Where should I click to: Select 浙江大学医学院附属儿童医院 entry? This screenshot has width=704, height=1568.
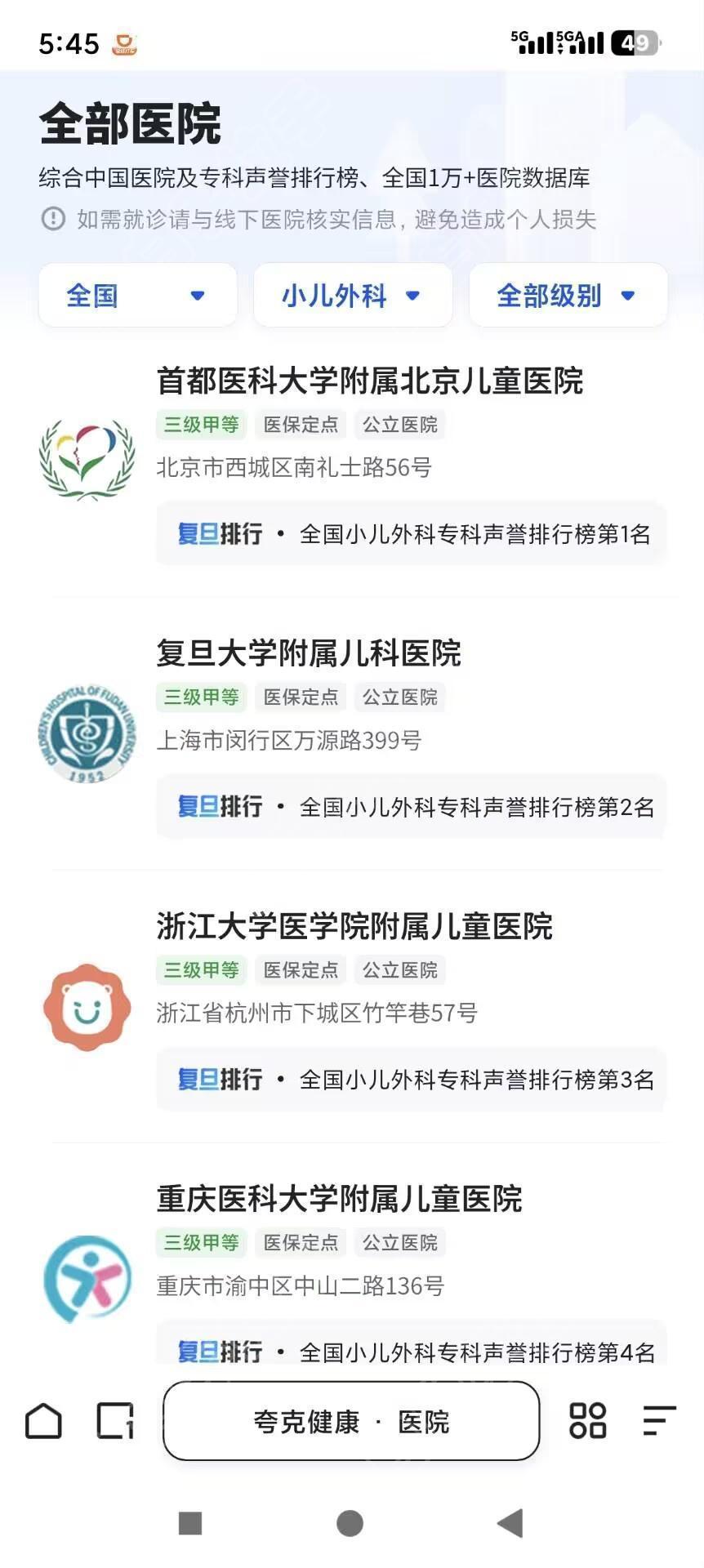354,927
